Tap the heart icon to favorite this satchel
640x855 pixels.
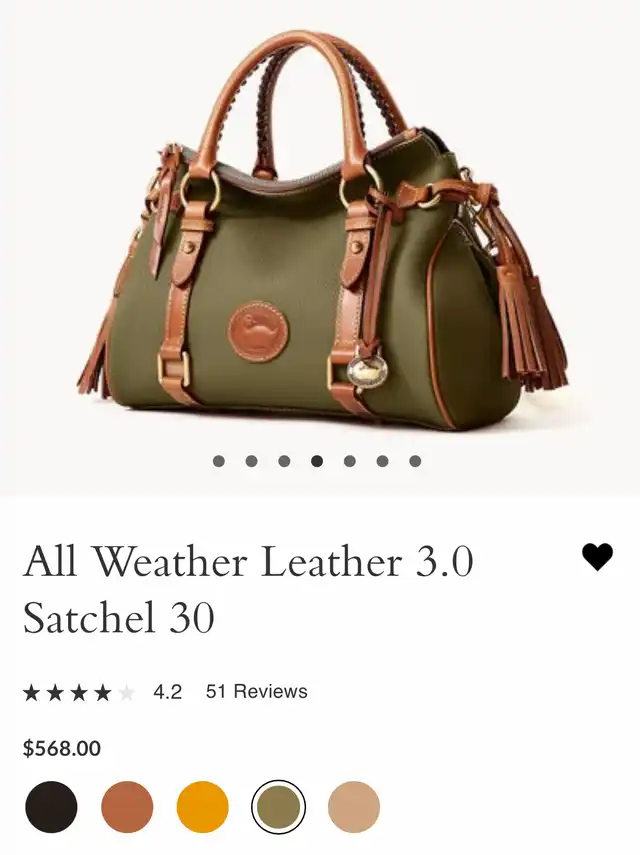(597, 557)
